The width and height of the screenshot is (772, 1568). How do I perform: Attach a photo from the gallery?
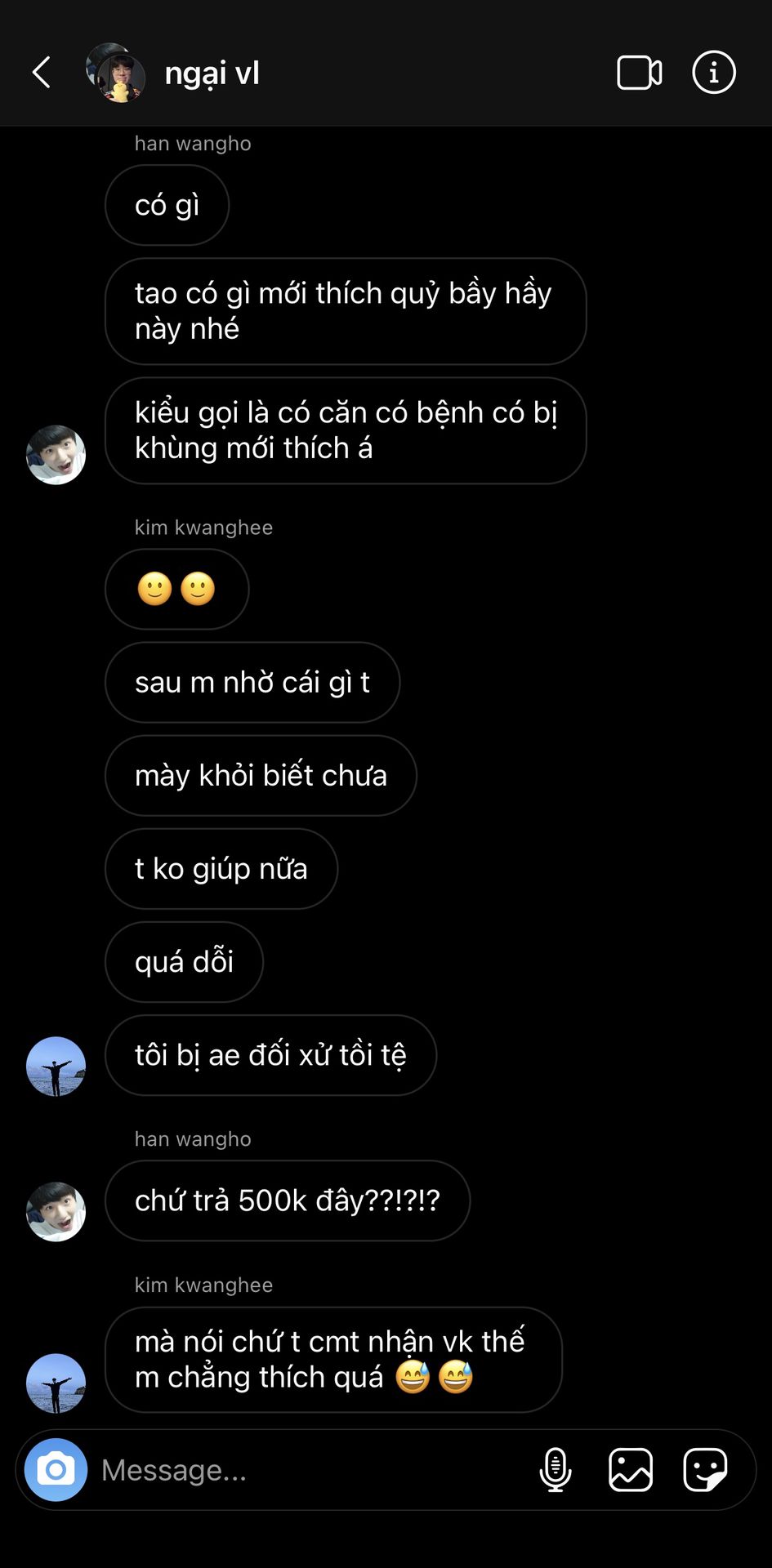click(631, 1469)
